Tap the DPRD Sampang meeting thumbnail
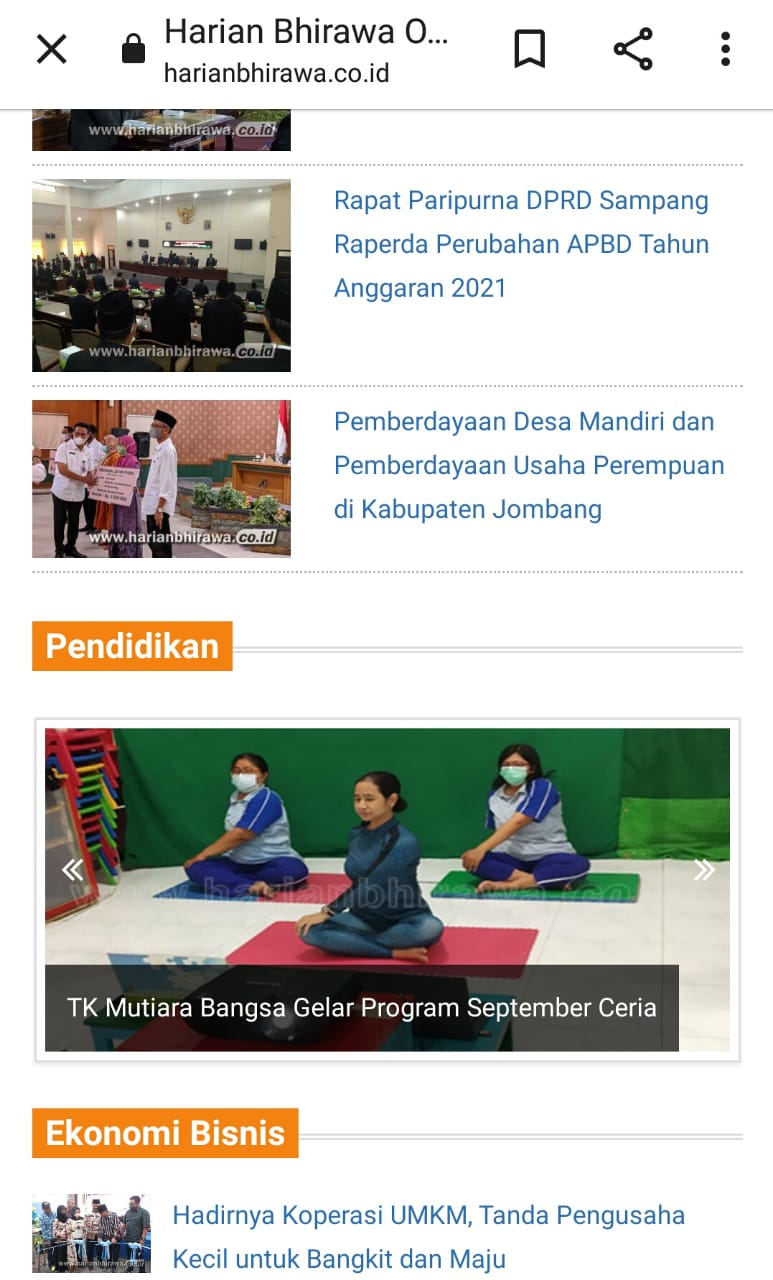Screen dimensions: 773x1280 click(161, 275)
